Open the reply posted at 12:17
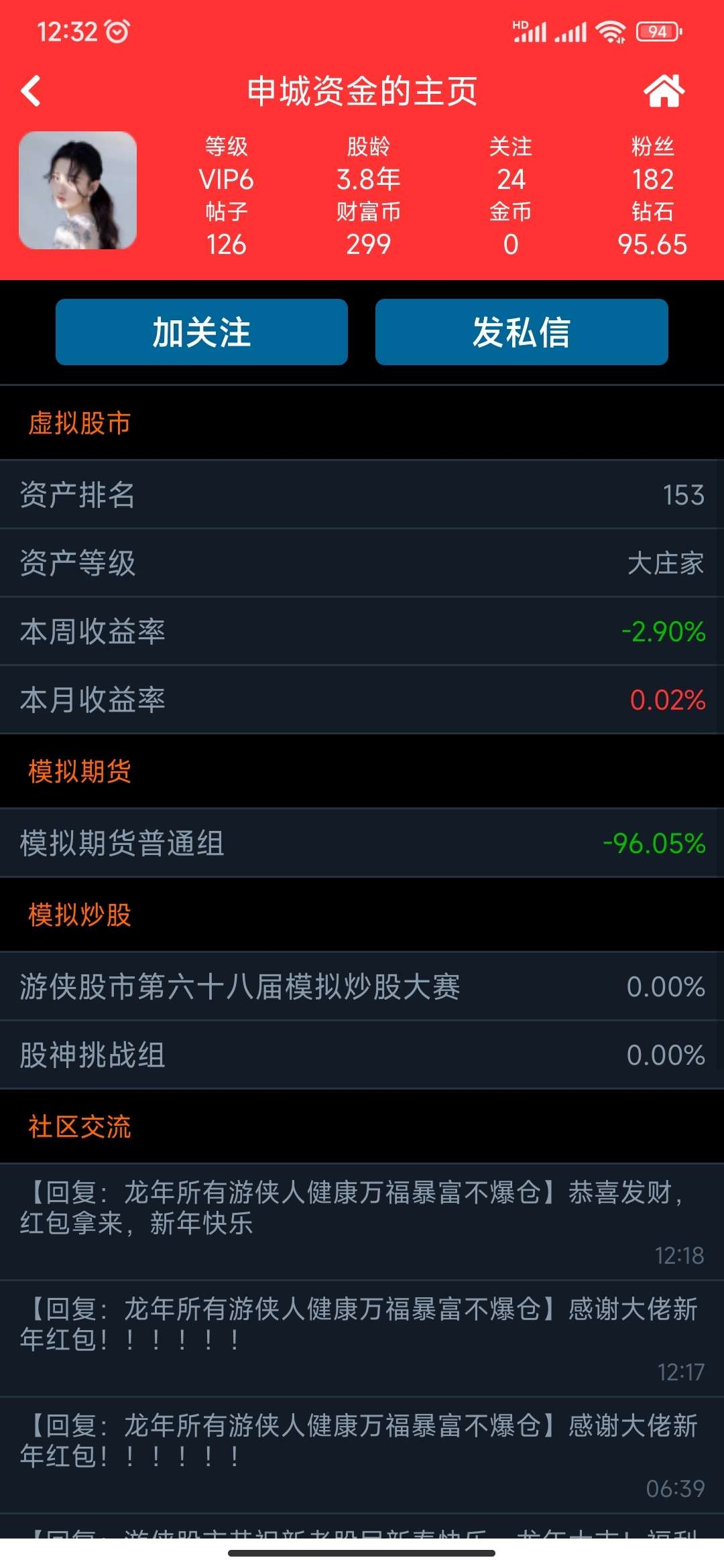The height and width of the screenshot is (1568, 724). [x=362, y=1339]
